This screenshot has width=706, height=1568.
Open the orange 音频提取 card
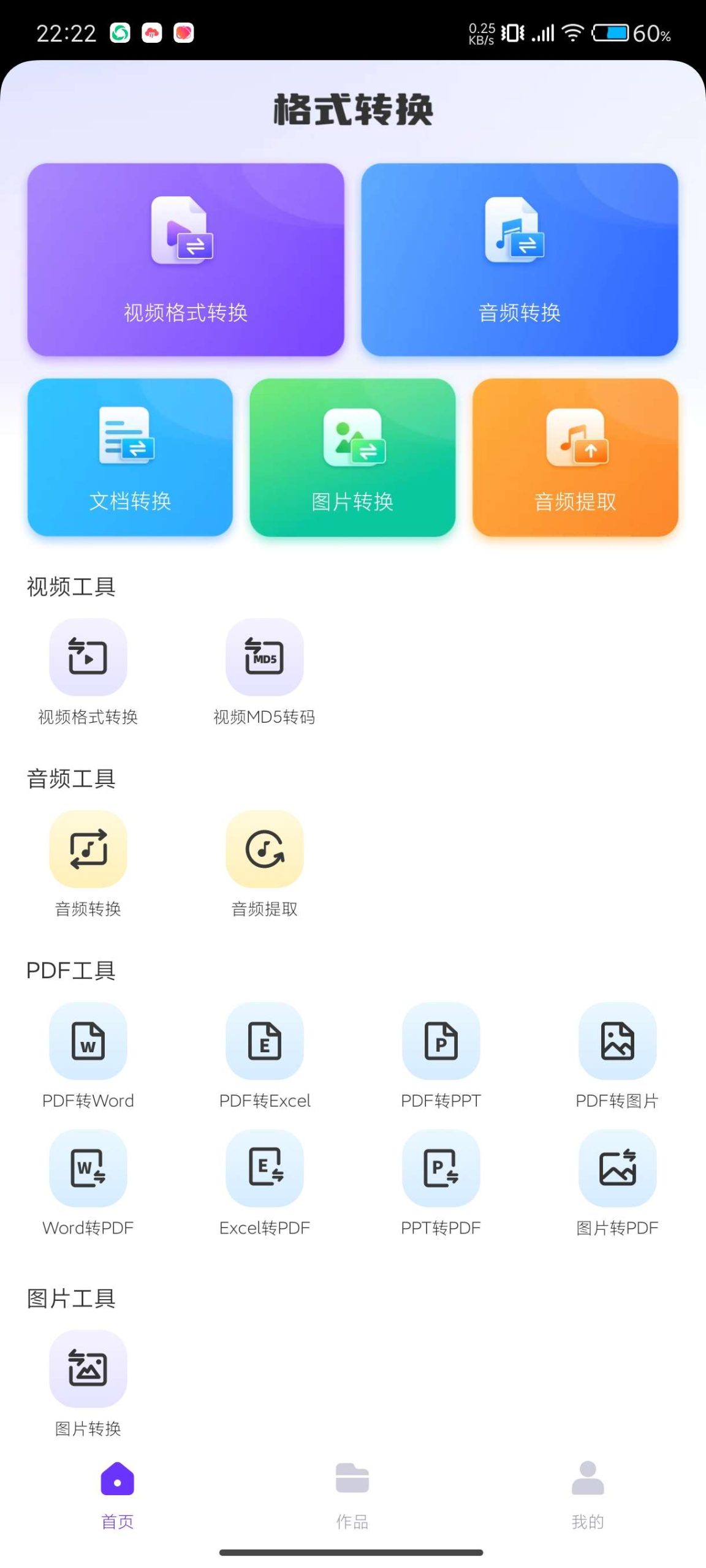tap(576, 459)
